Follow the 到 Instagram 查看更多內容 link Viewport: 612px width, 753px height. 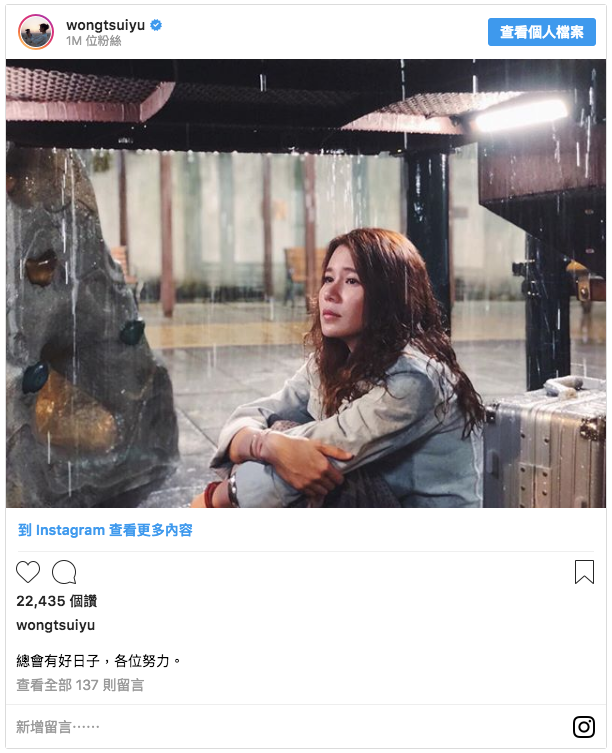click(105, 530)
